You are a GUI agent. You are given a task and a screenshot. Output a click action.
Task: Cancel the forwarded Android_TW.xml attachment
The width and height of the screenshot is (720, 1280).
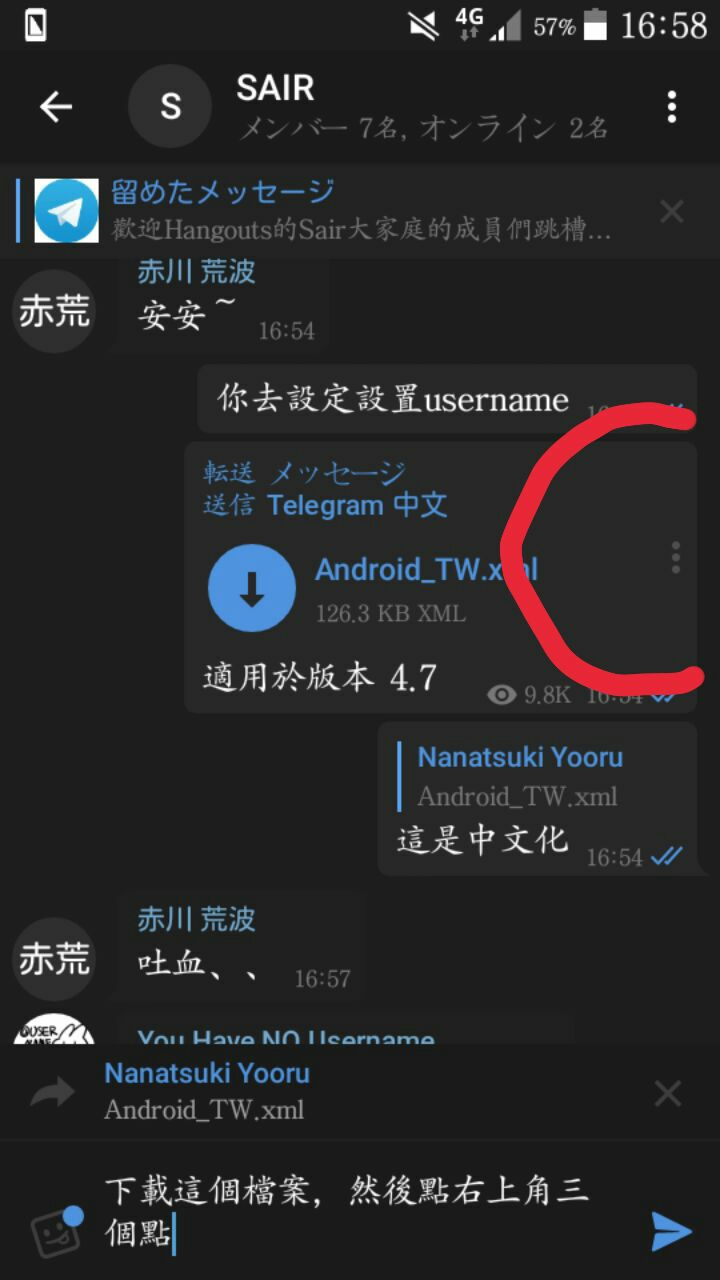pos(667,1093)
